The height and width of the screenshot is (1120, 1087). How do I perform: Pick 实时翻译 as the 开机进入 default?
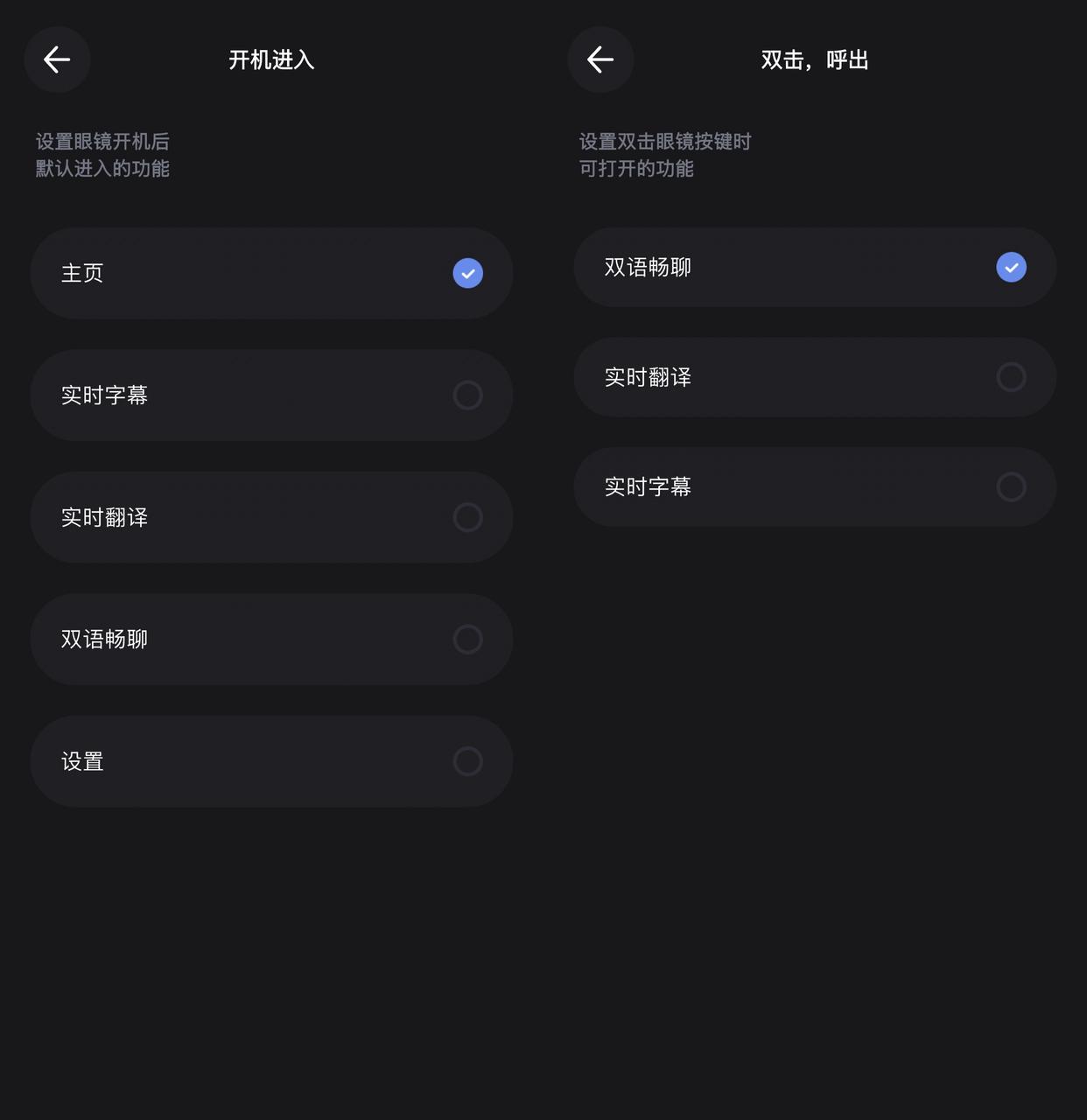tap(271, 517)
